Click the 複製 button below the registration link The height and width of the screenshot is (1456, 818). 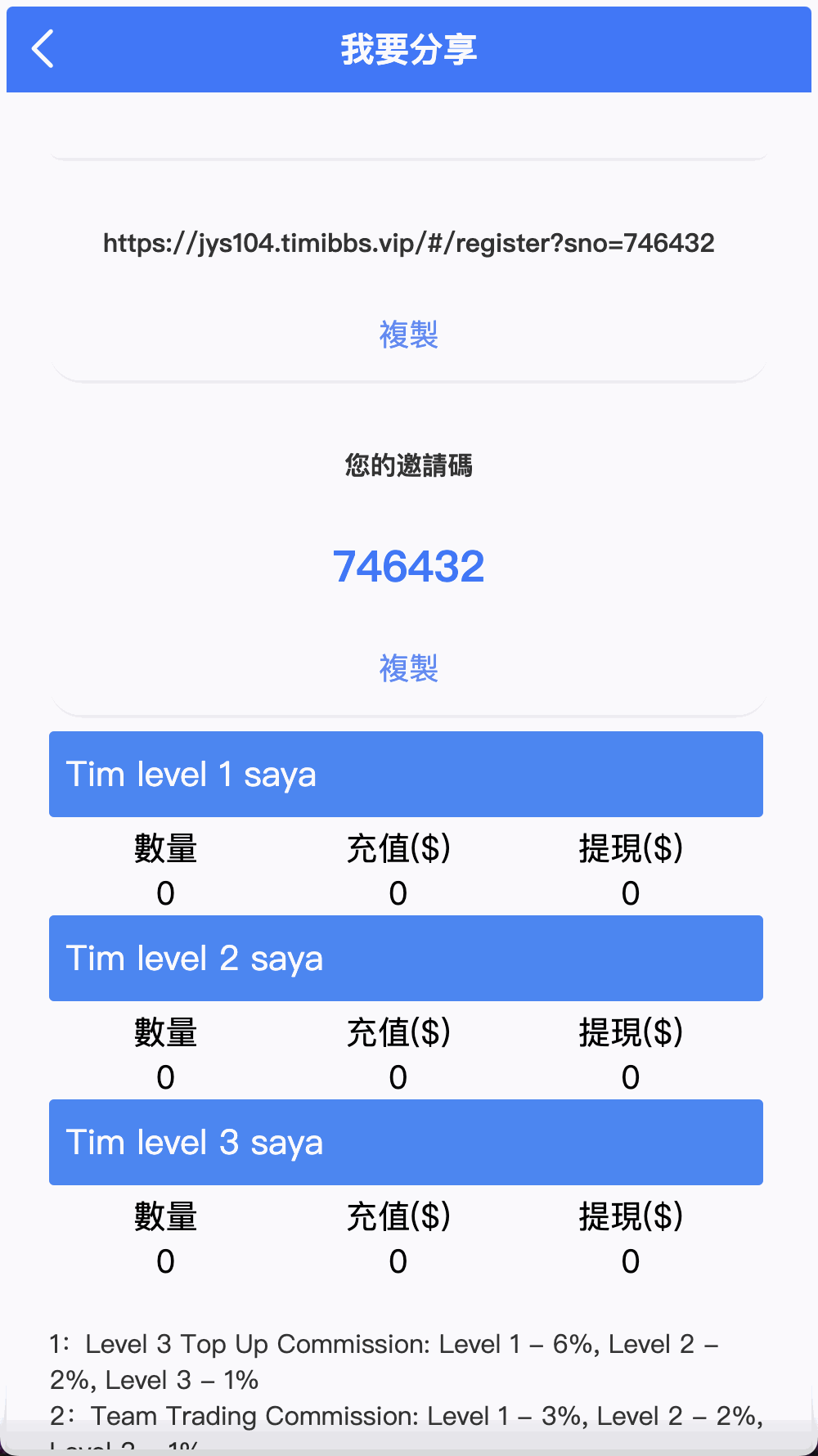408,334
